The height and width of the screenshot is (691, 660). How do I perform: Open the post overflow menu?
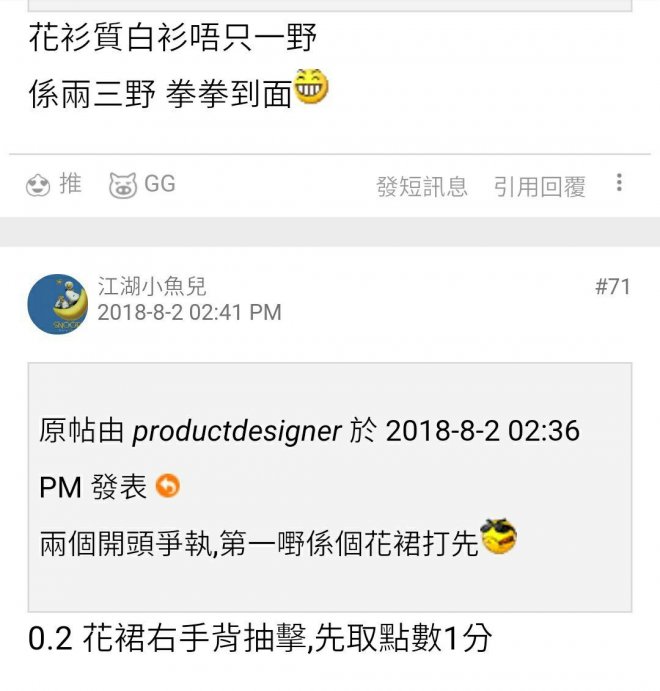tap(620, 183)
